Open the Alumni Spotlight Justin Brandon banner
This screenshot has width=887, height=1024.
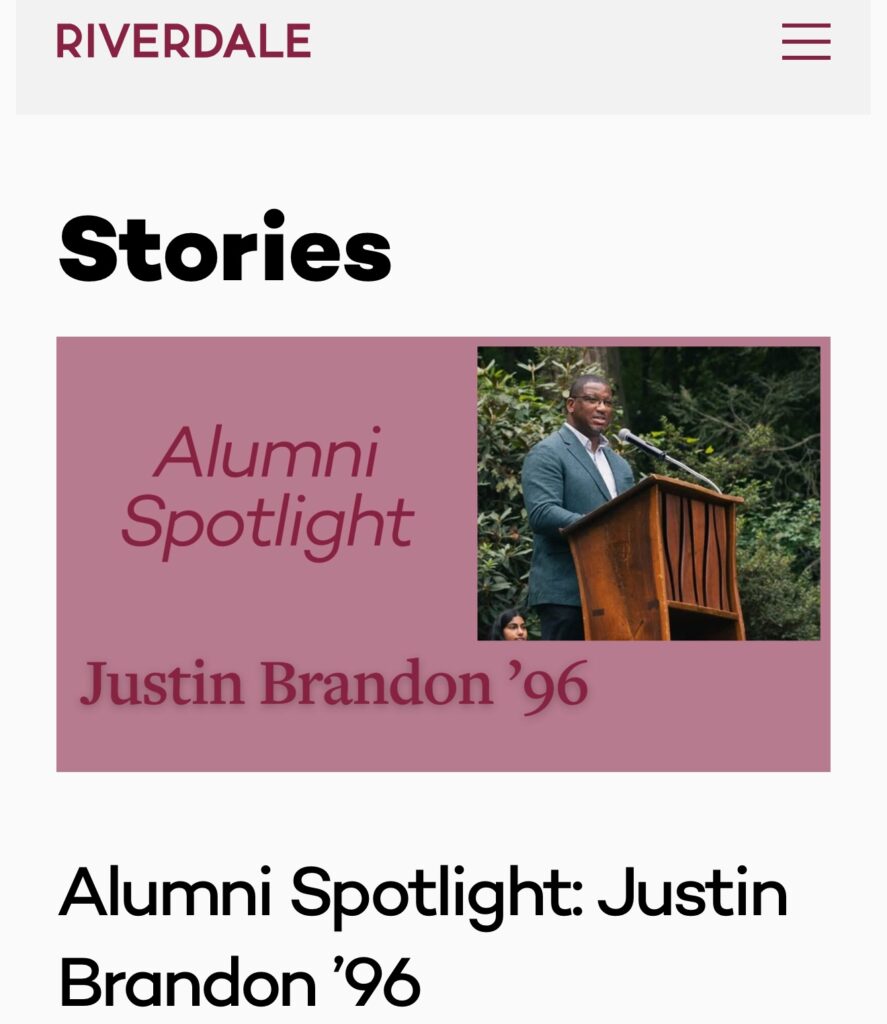443,554
